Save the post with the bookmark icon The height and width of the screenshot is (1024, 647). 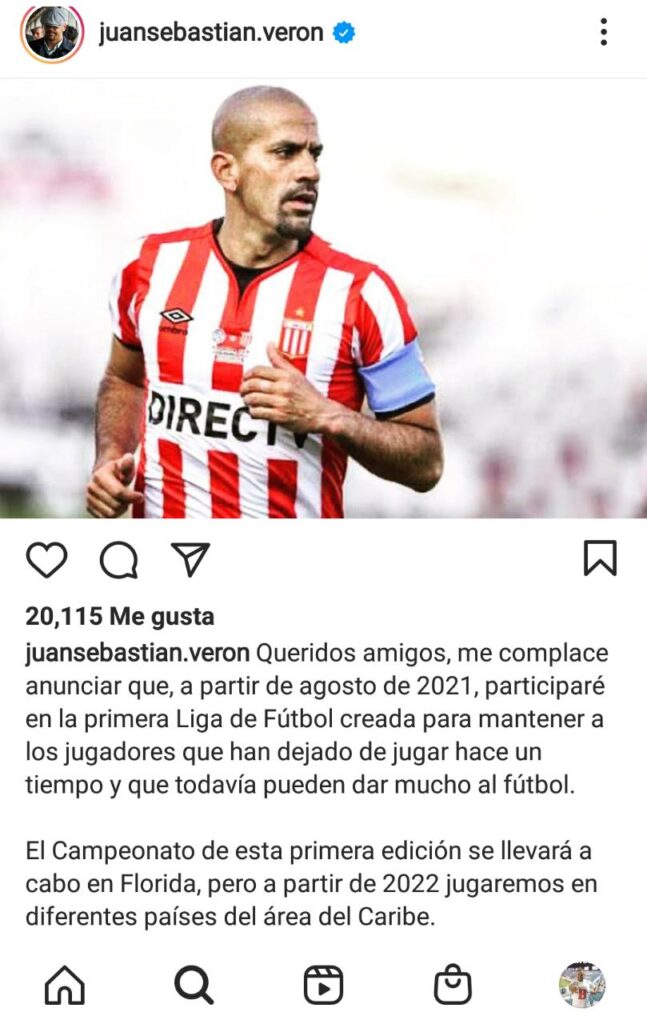(x=600, y=559)
